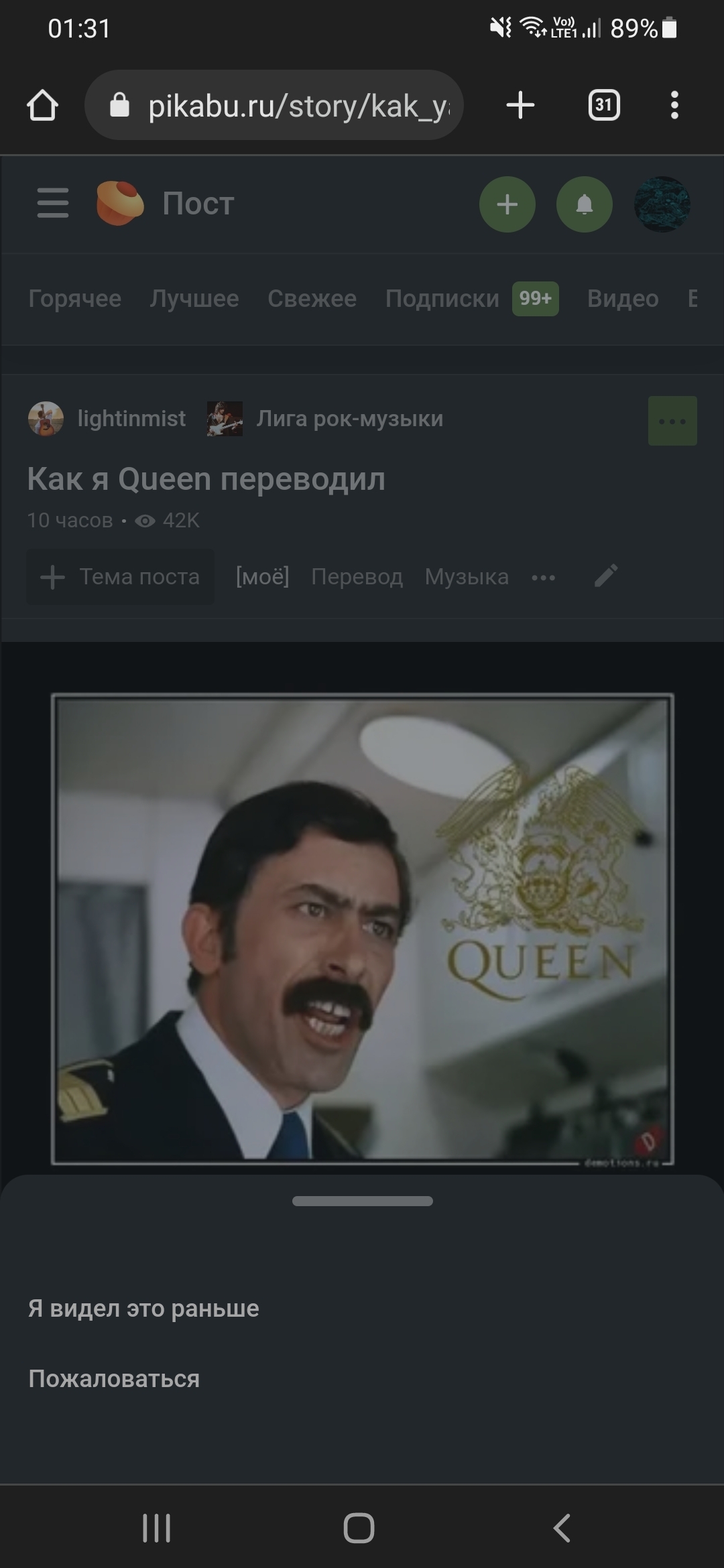724x1568 pixels.
Task: Switch to the Горячее tab
Action: (x=74, y=298)
